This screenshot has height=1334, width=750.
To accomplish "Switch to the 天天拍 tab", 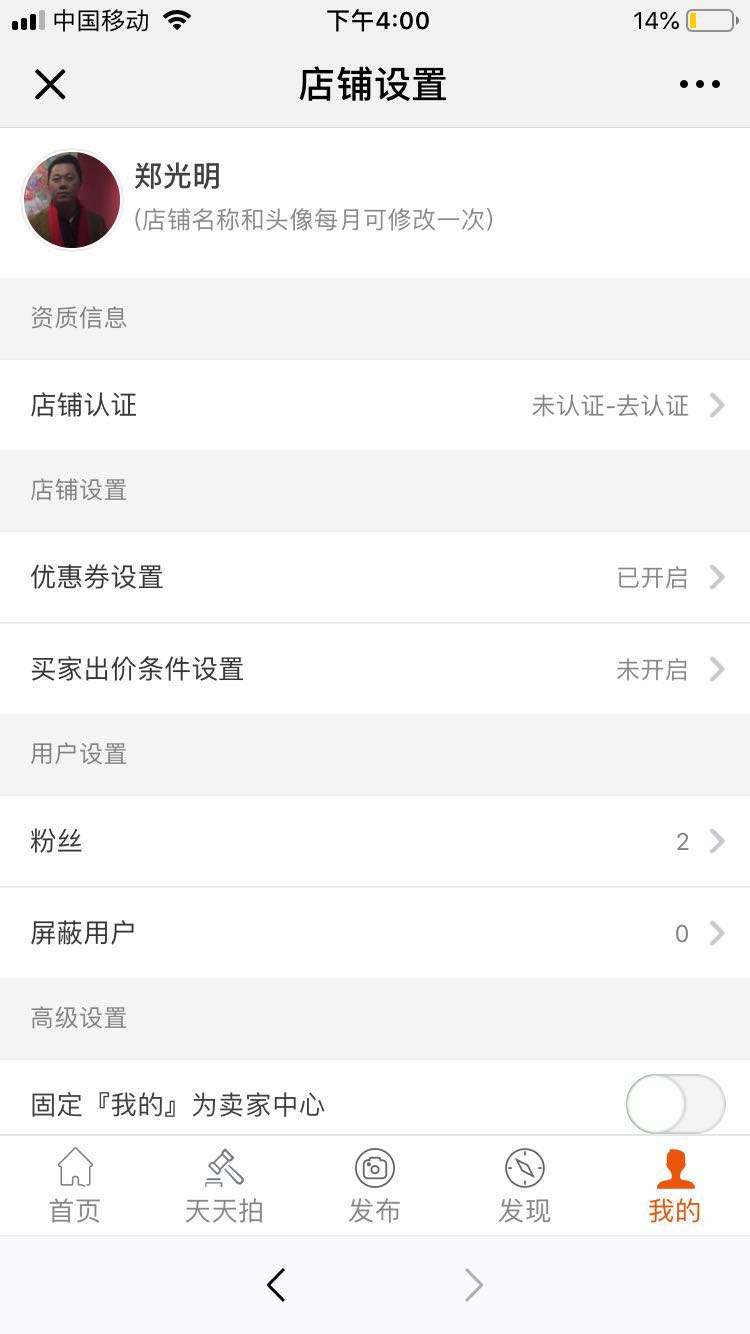I will (x=224, y=1186).
